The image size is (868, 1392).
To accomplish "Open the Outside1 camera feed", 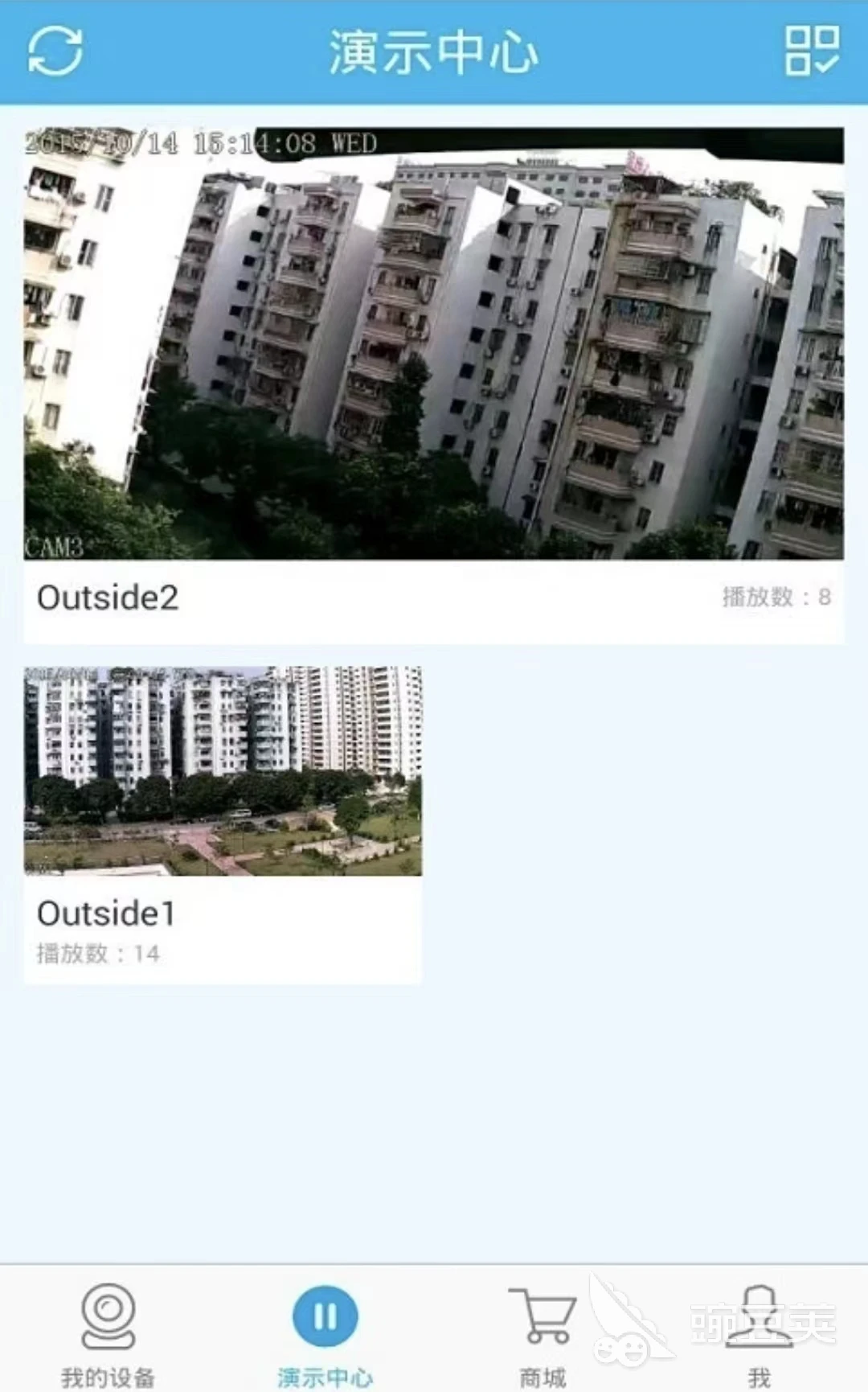I will pos(223,770).
